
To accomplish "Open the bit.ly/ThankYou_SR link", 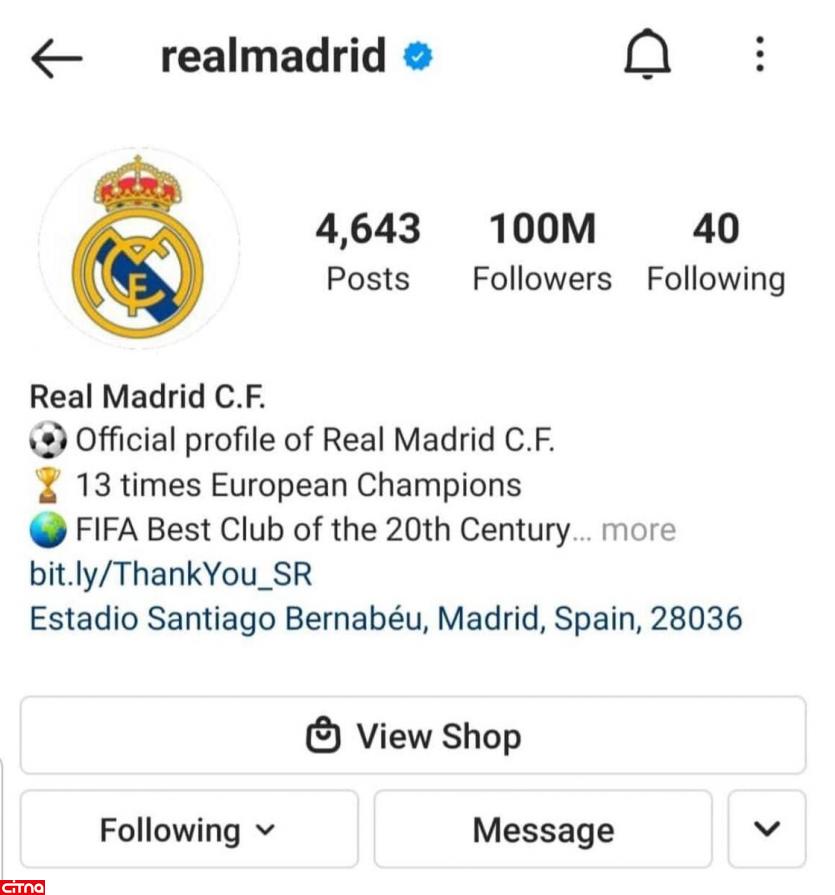I will pos(171,575).
